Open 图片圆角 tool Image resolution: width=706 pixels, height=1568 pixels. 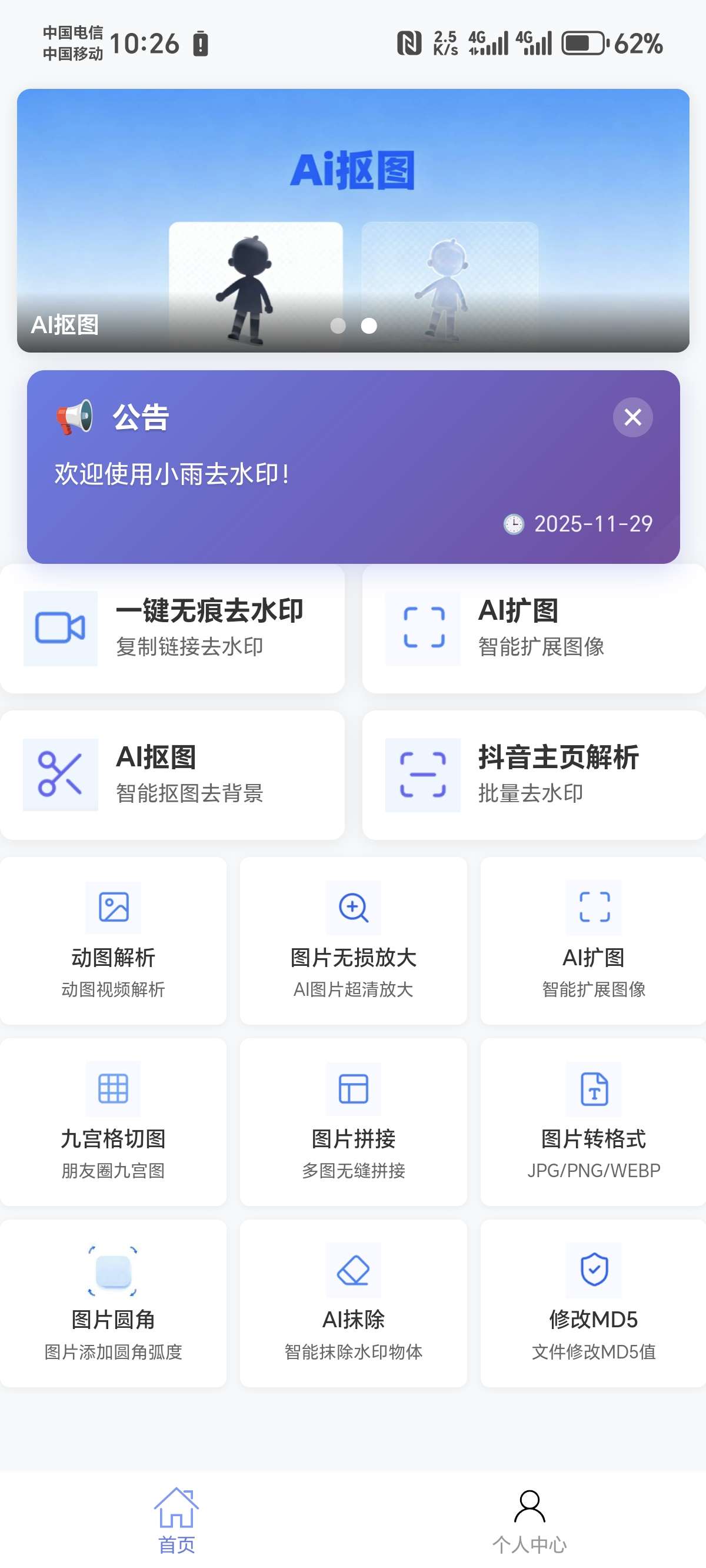coord(113,1303)
